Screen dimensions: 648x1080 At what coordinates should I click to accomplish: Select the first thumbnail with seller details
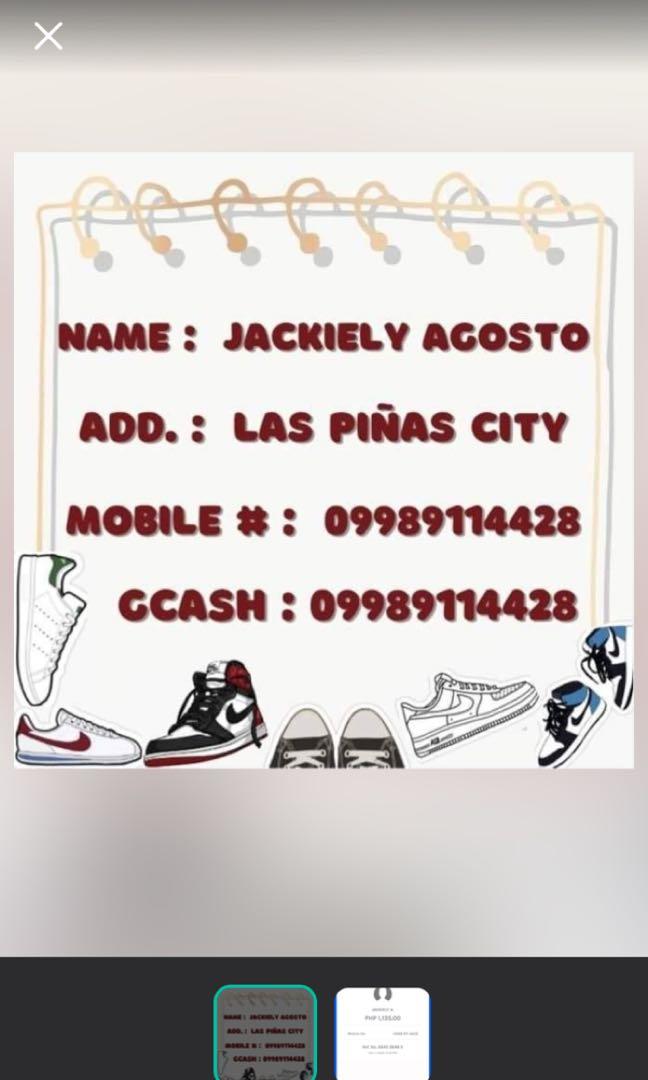[x=265, y=1032]
